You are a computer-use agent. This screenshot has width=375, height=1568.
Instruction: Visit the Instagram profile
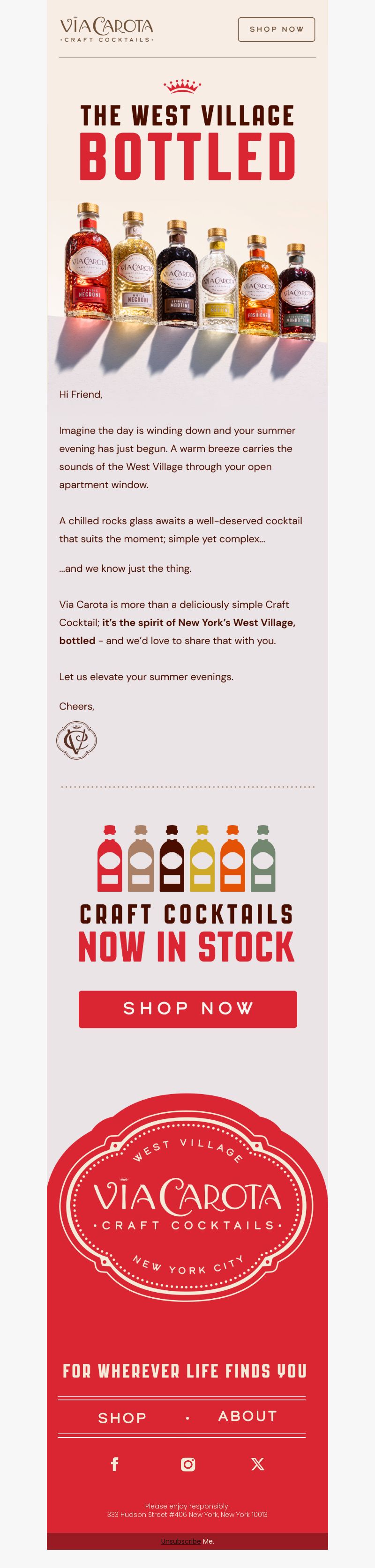click(x=188, y=1464)
